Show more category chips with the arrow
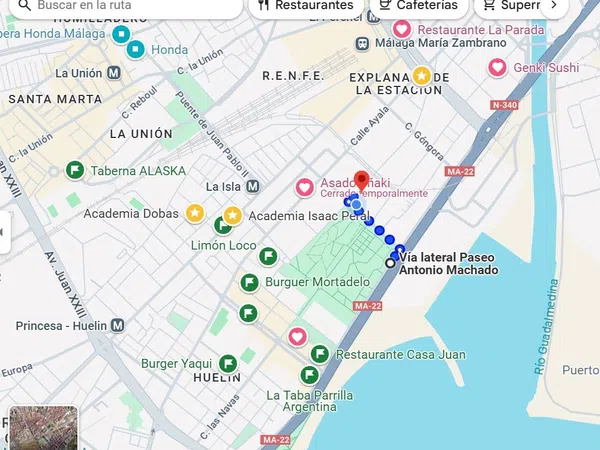The height and width of the screenshot is (450, 600). tap(553, 6)
